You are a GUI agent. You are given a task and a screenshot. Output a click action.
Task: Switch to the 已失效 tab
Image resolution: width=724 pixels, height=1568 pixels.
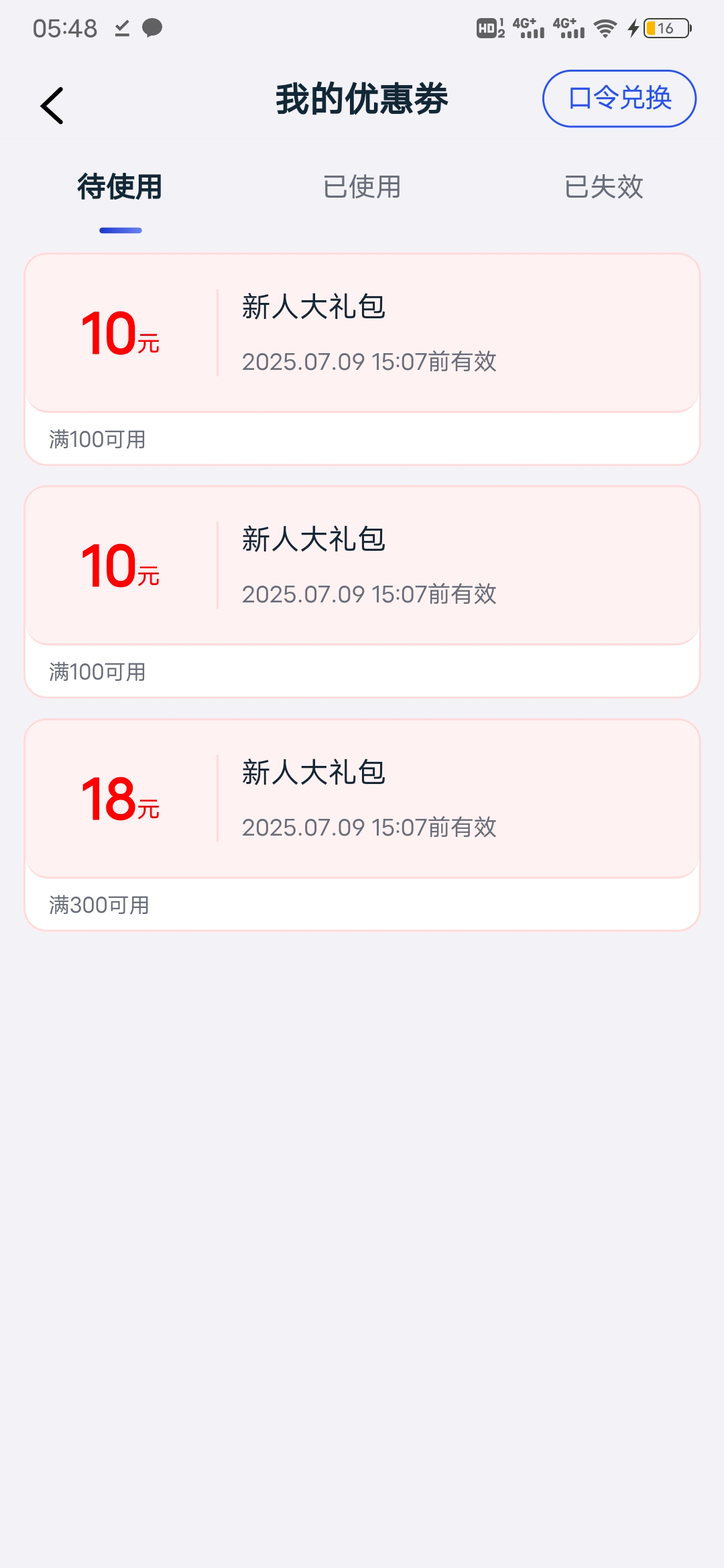tap(603, 187)
